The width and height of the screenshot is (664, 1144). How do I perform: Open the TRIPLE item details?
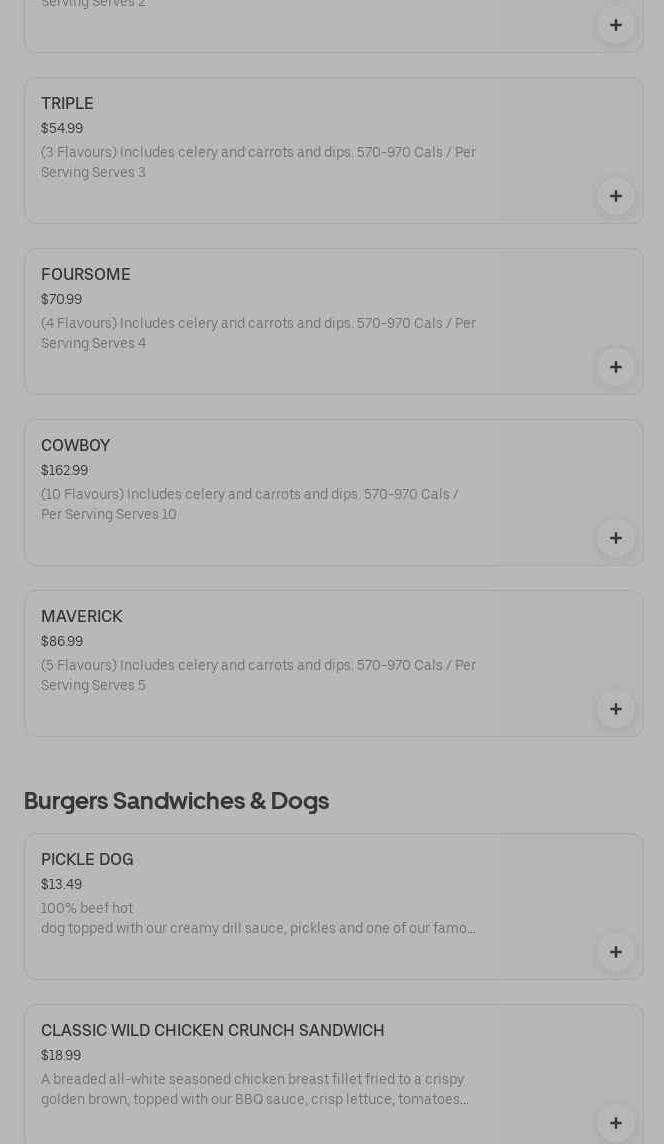333,150
